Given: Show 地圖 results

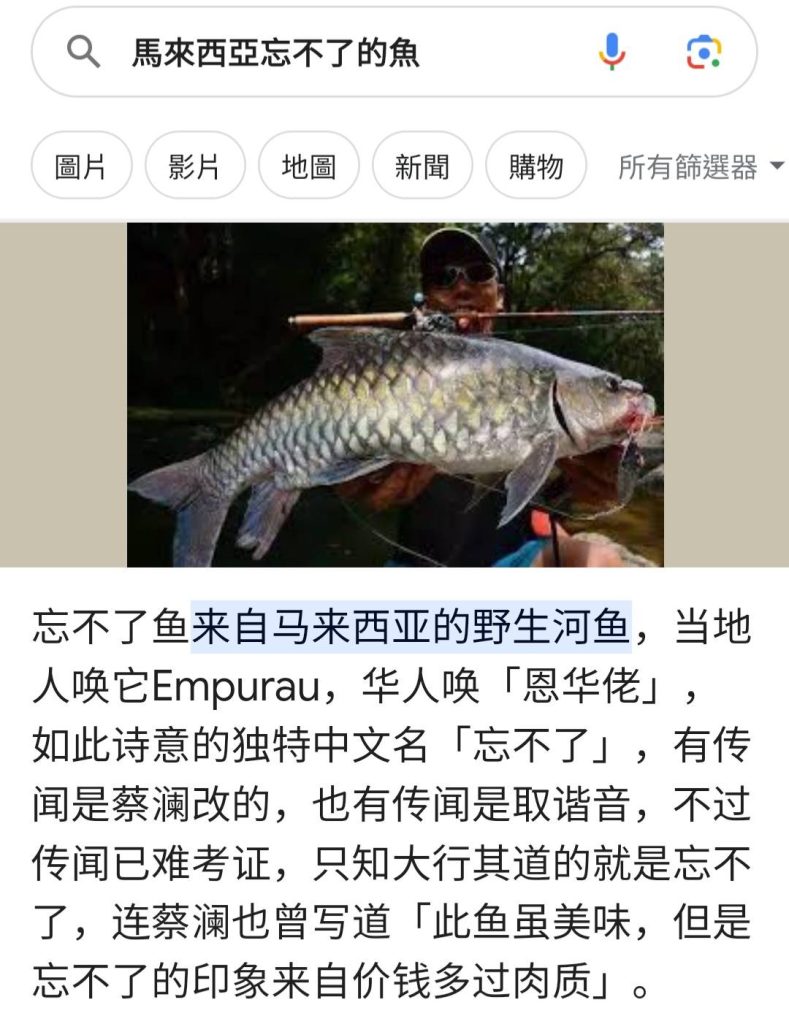Looking at the screenshot, I should [308, 166].
